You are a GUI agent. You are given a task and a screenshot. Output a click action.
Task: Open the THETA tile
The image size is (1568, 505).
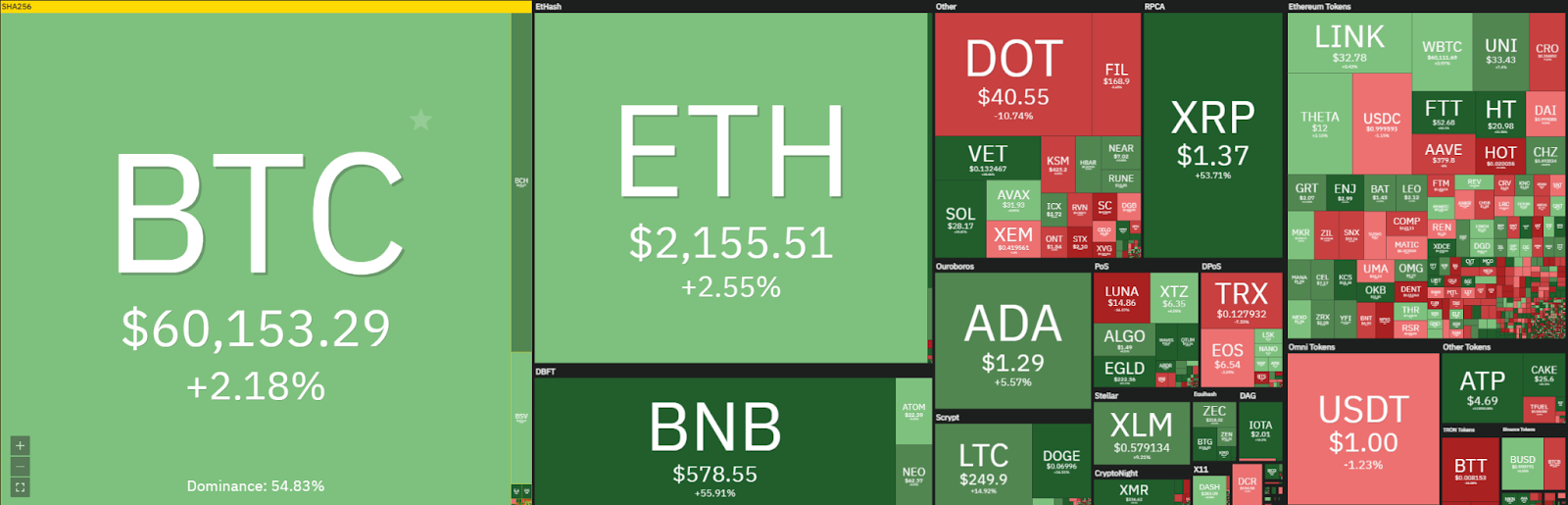1319,123
